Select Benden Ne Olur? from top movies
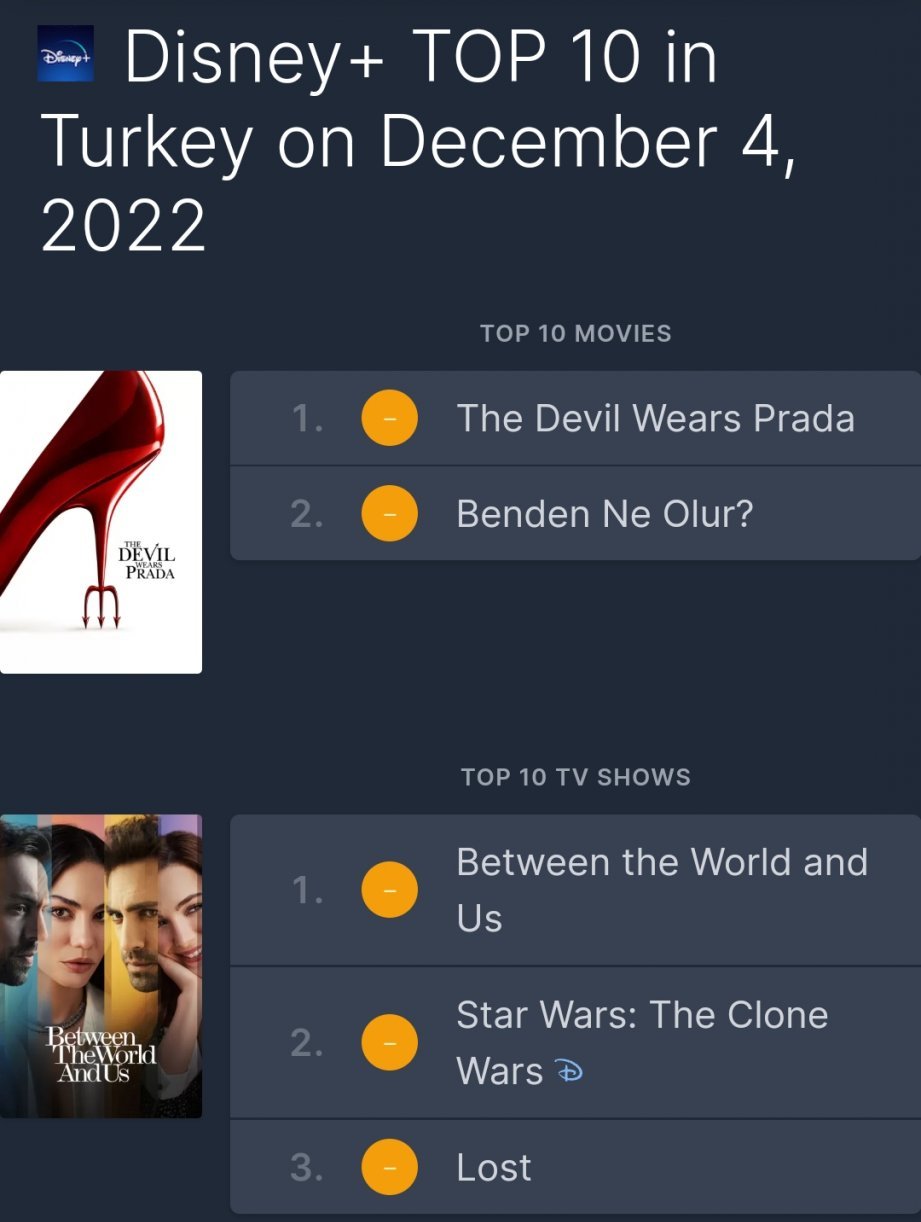This screenshot has height=1222, width=921. (x=604, y=514)
